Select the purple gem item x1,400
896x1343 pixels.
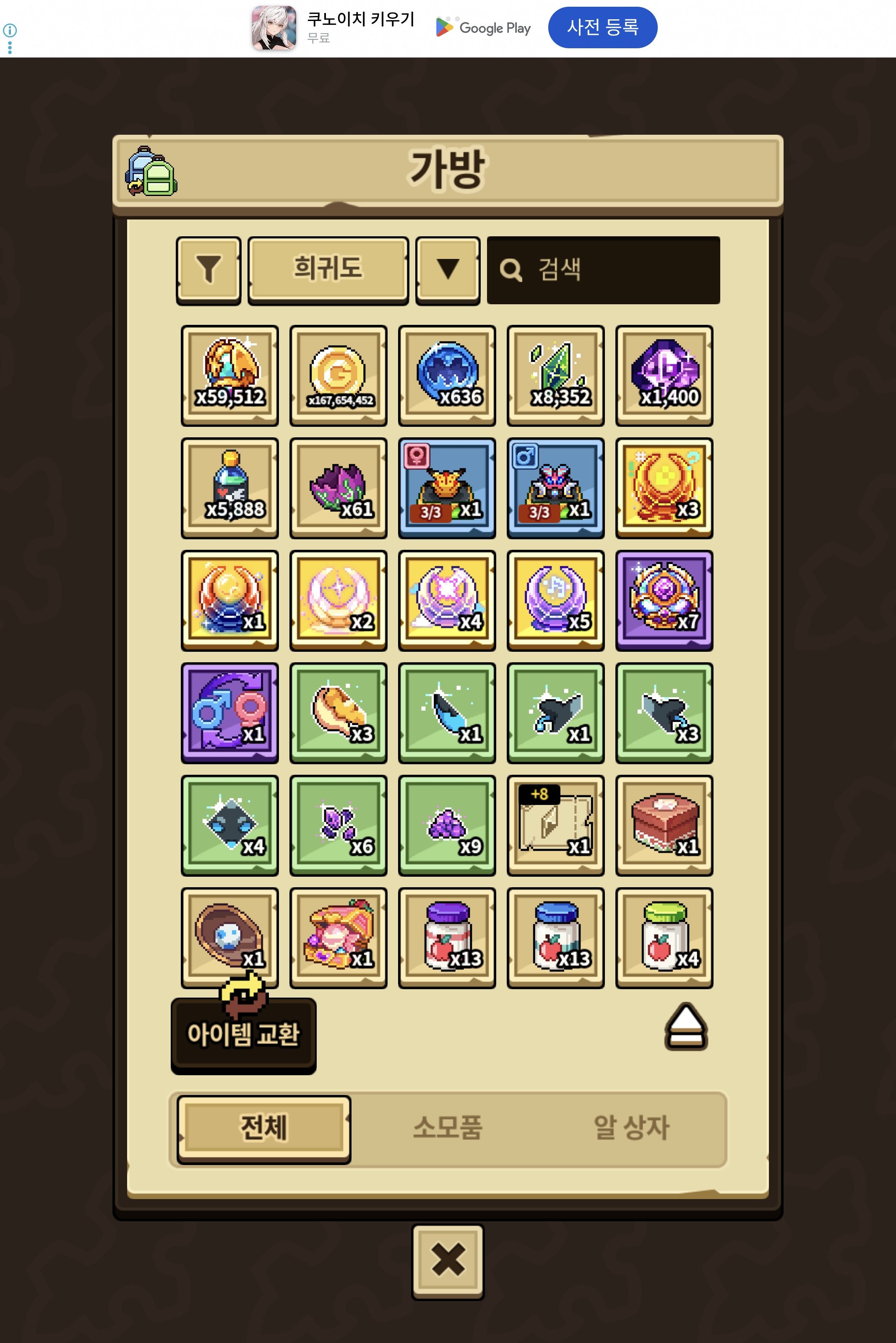[664, 376]
